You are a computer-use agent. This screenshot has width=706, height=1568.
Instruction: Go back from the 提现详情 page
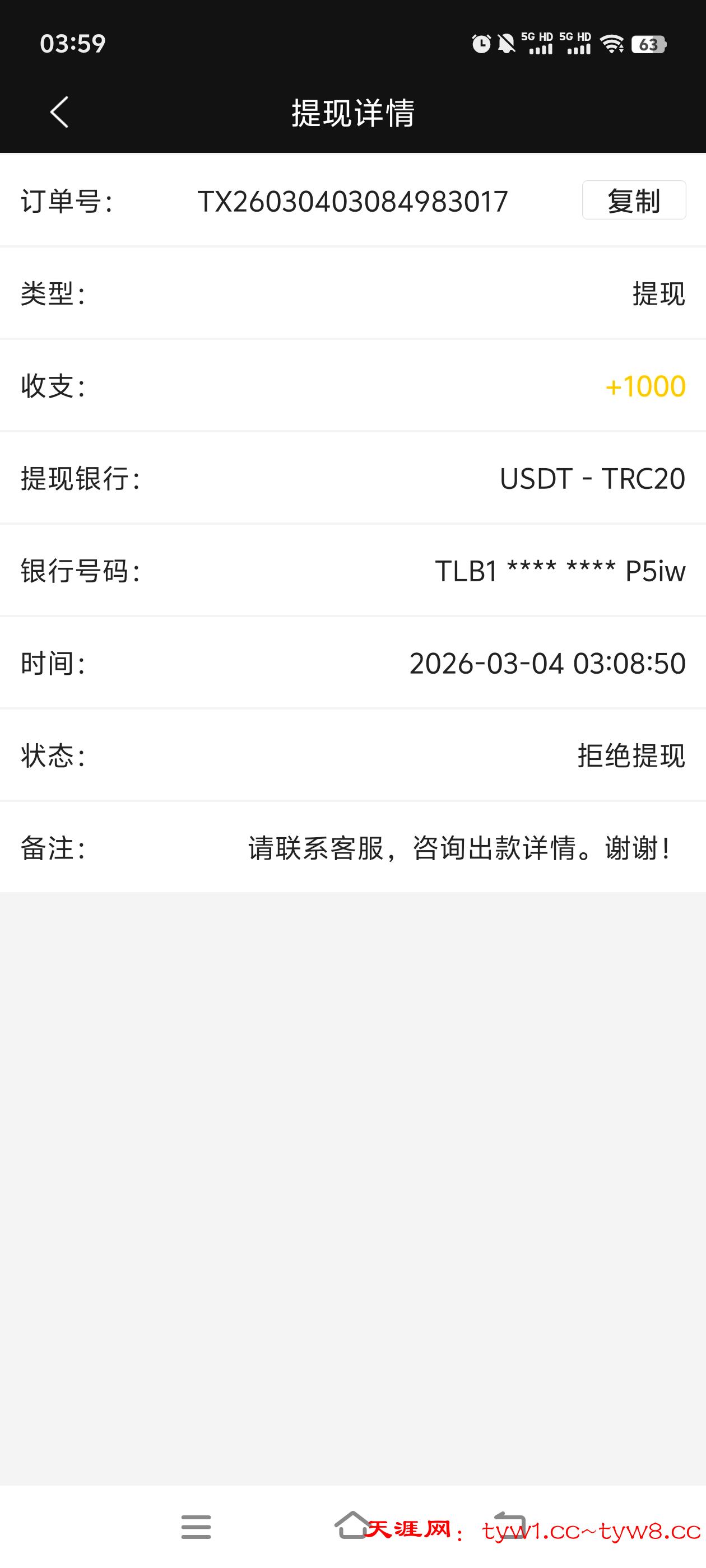pyautogui.click(x=59, y=113)
